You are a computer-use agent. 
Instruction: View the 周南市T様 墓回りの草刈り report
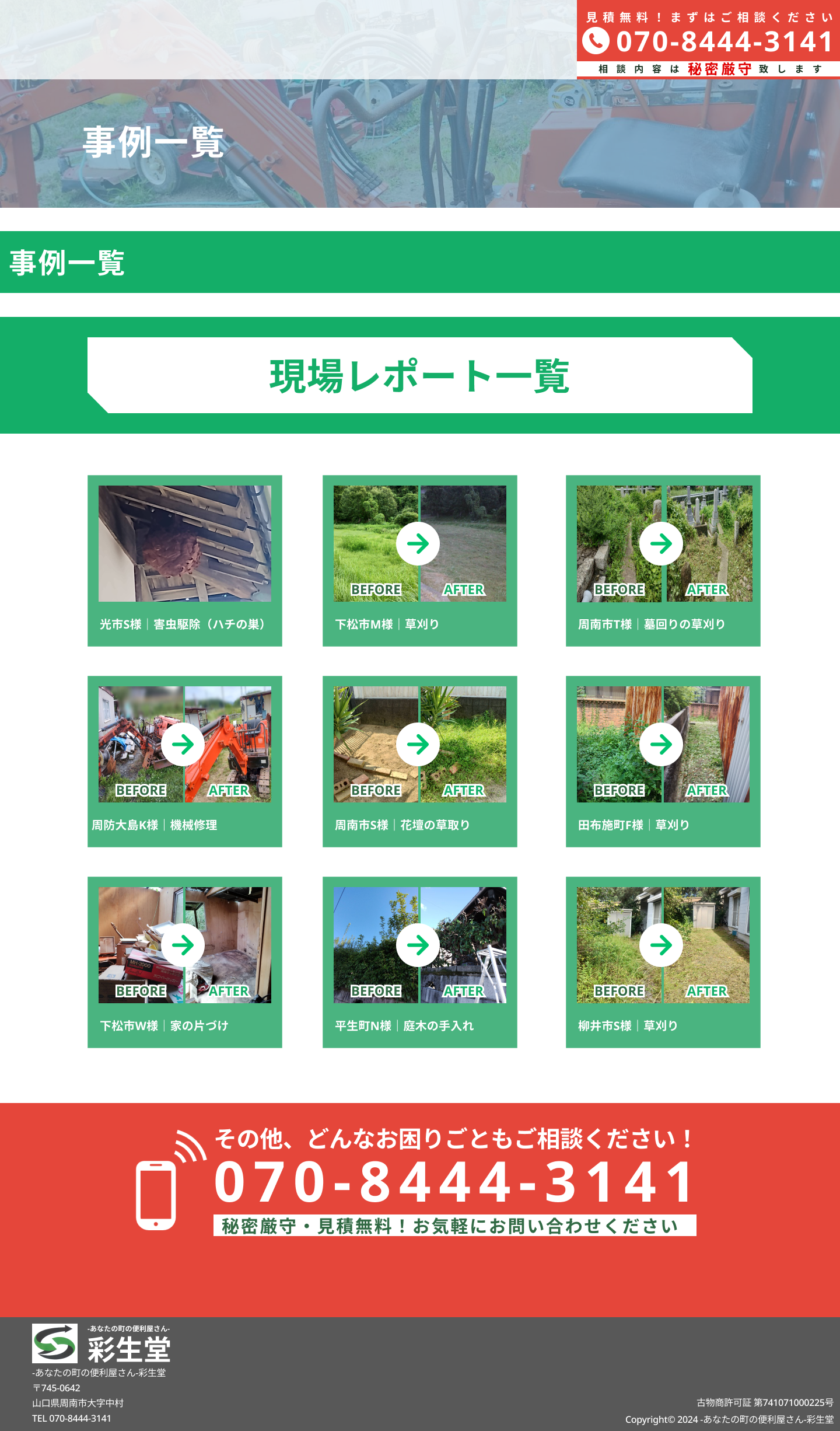[663, 560]
